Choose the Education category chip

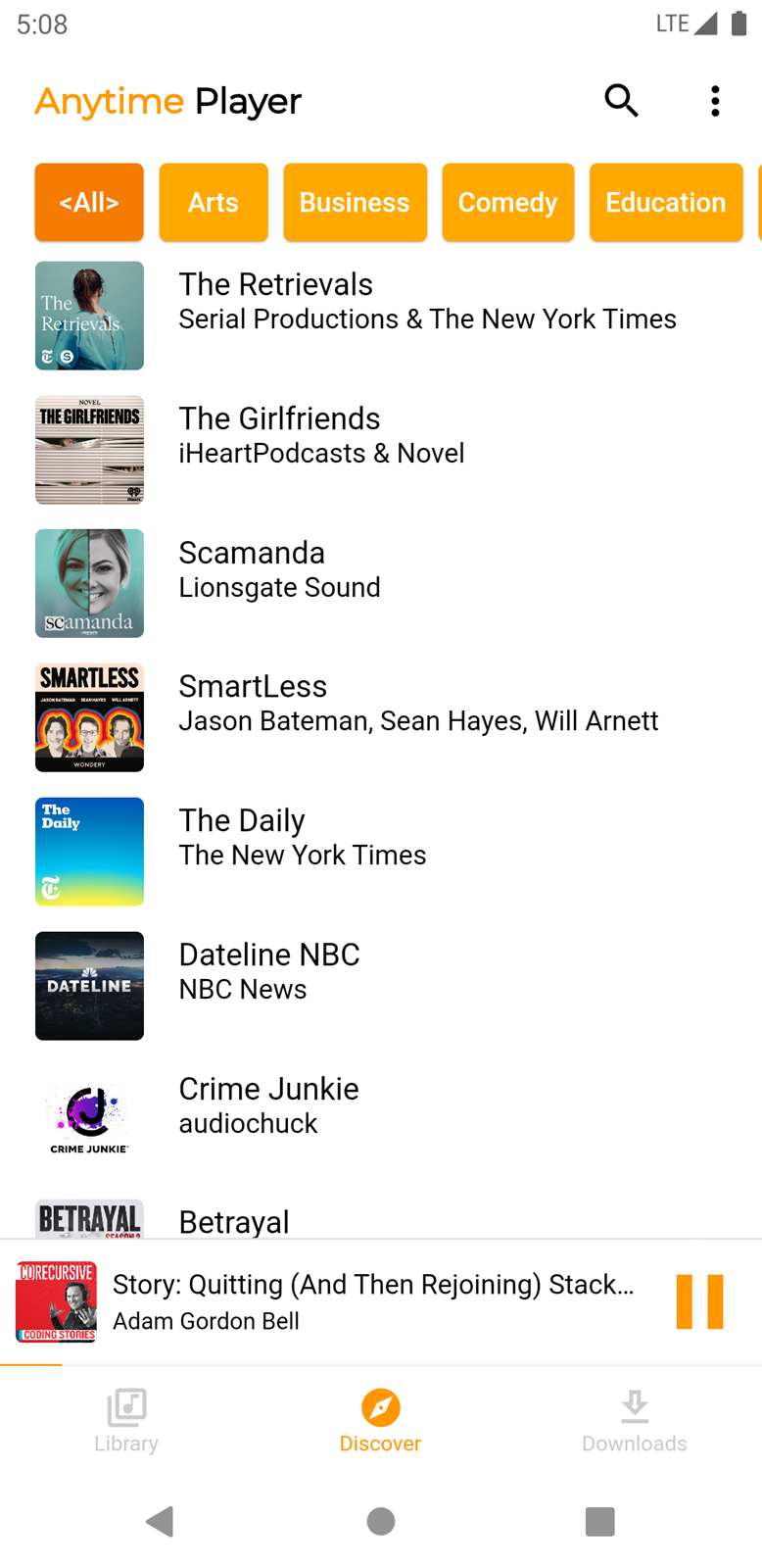tap(666, 202)
